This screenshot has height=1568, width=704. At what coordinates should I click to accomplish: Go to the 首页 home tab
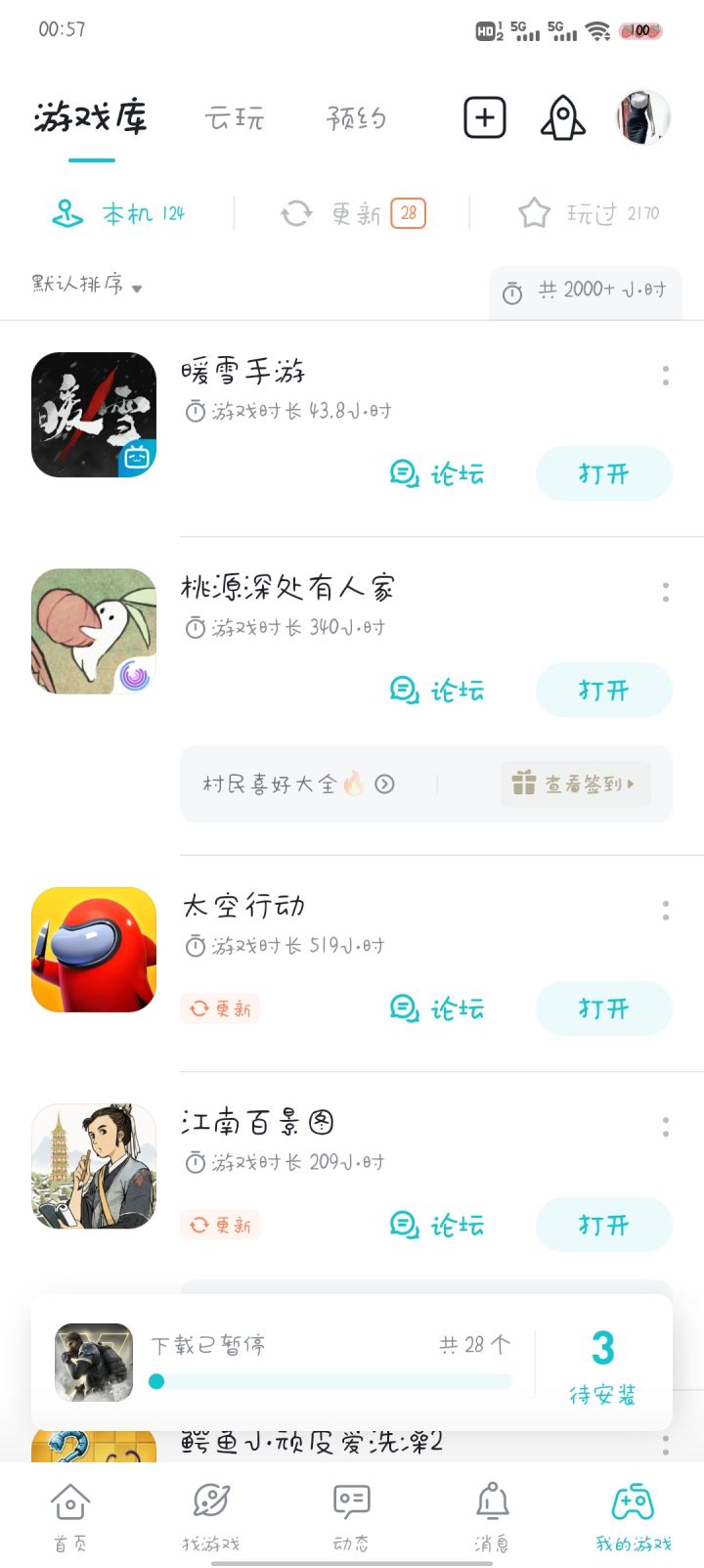click(x=70, y=1516)
